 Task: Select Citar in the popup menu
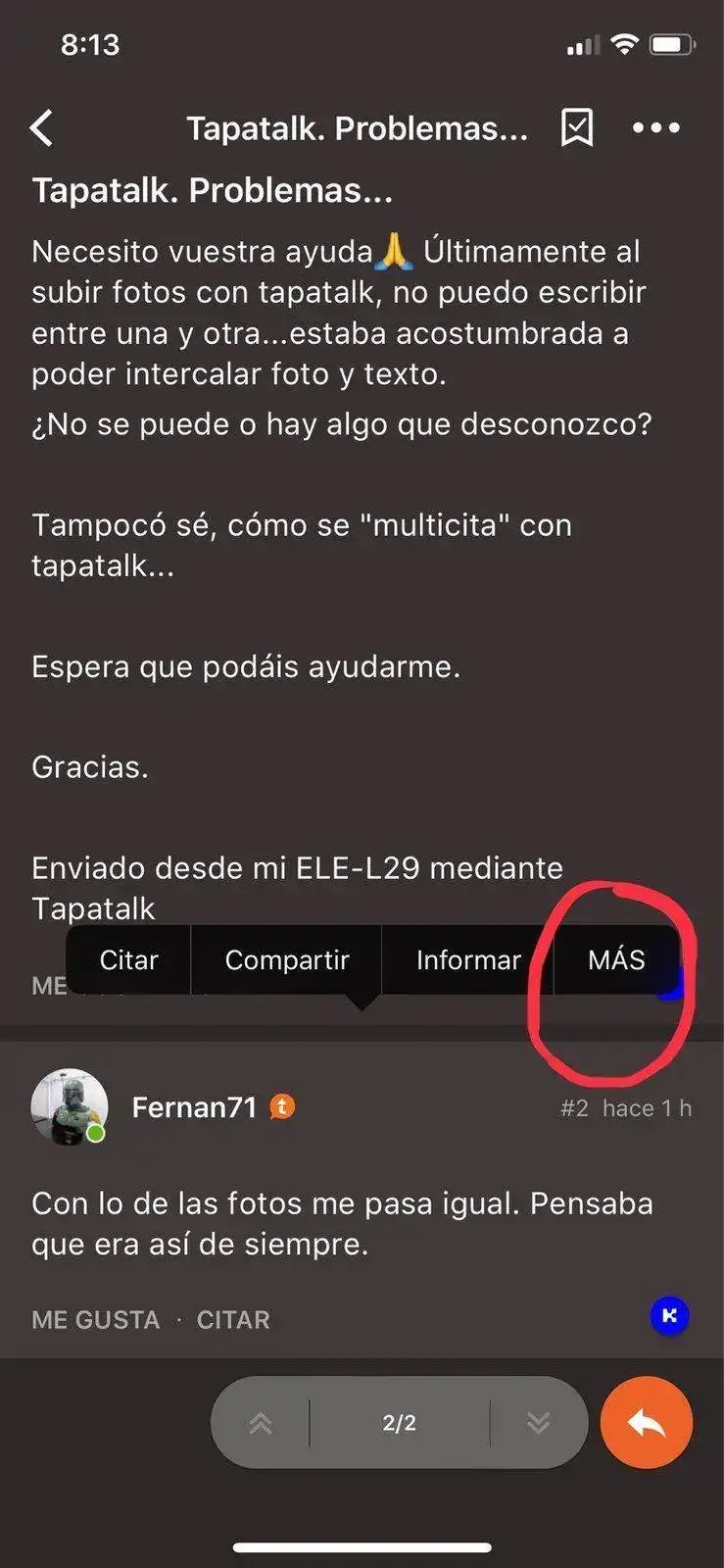(128, 959)
